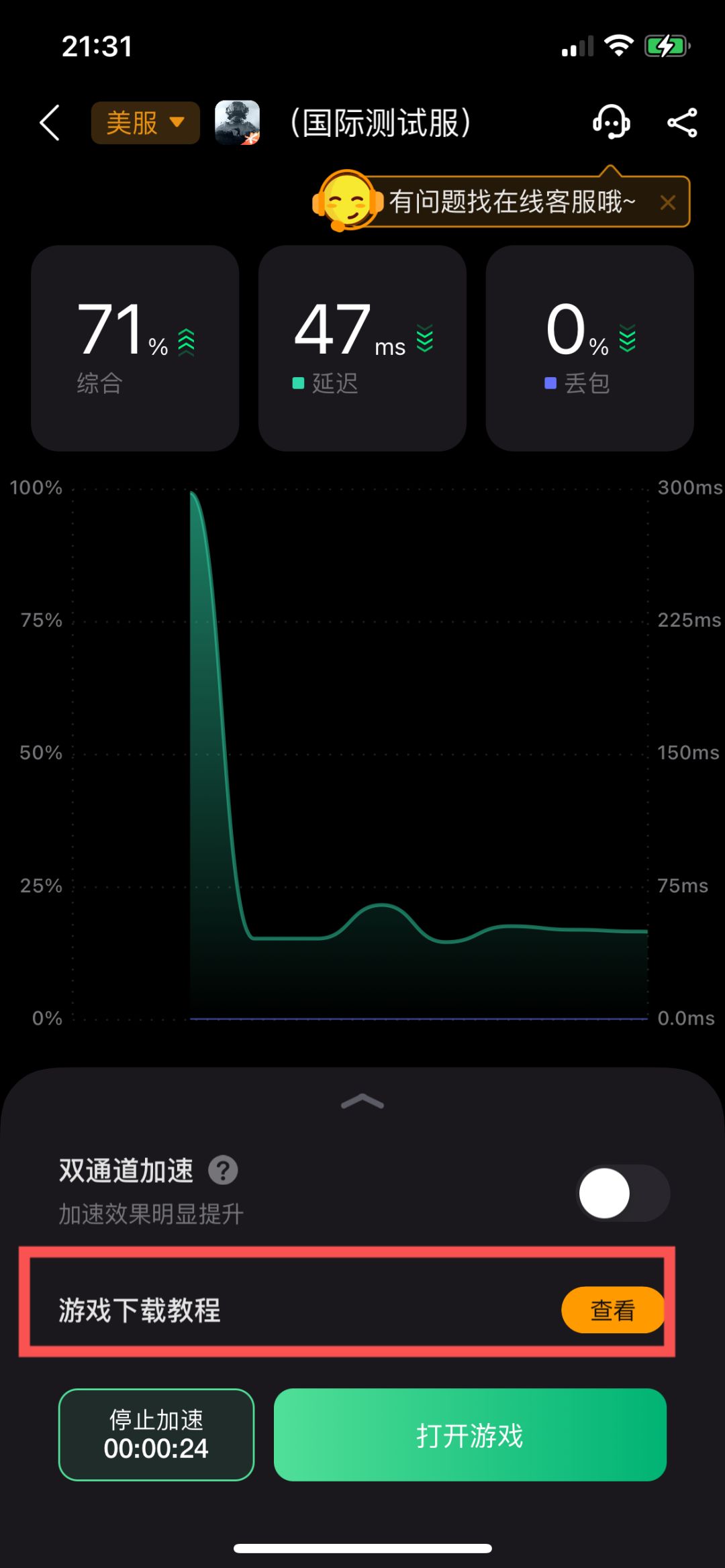Screen dimensions: 725x1568
Task: Open the online customer service headset icon
Action: tap(610, 123)
